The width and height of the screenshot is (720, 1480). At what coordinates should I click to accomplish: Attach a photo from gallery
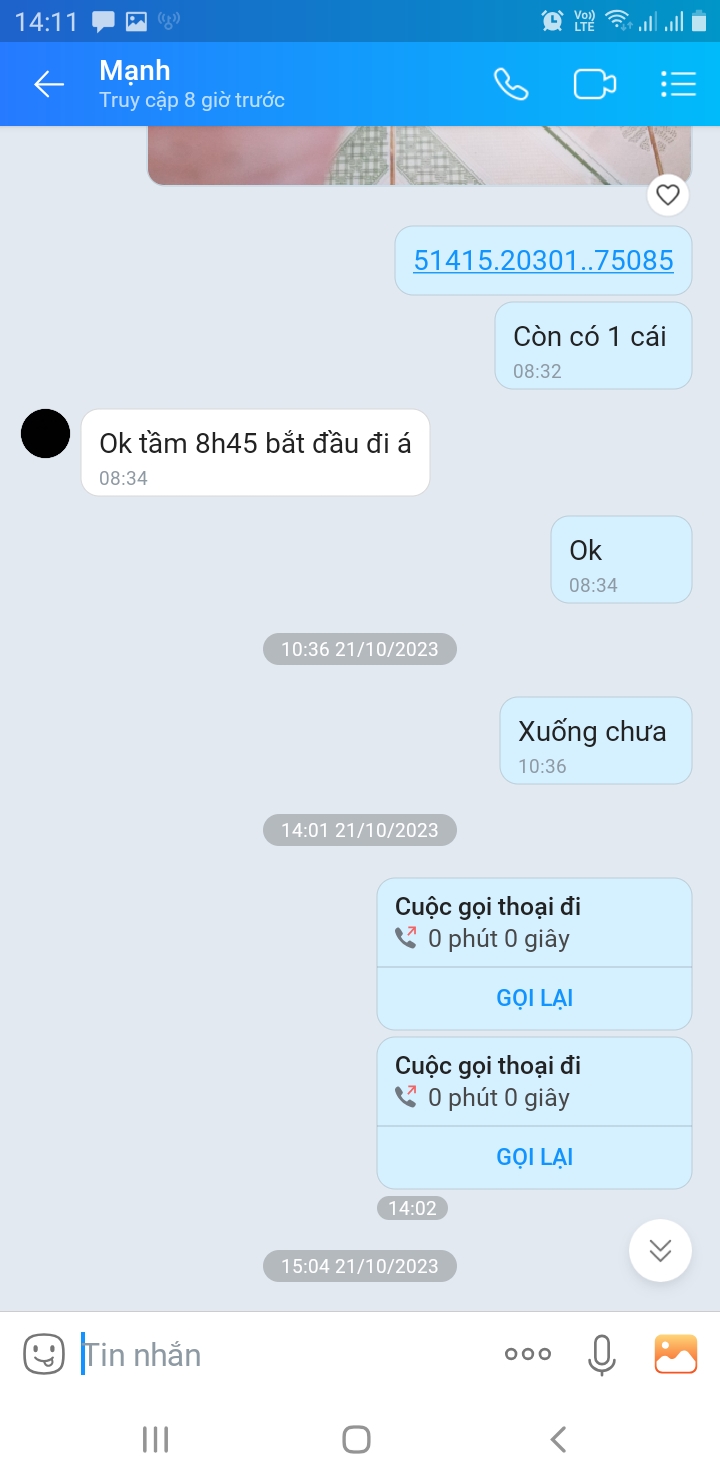pos(675,1354)
